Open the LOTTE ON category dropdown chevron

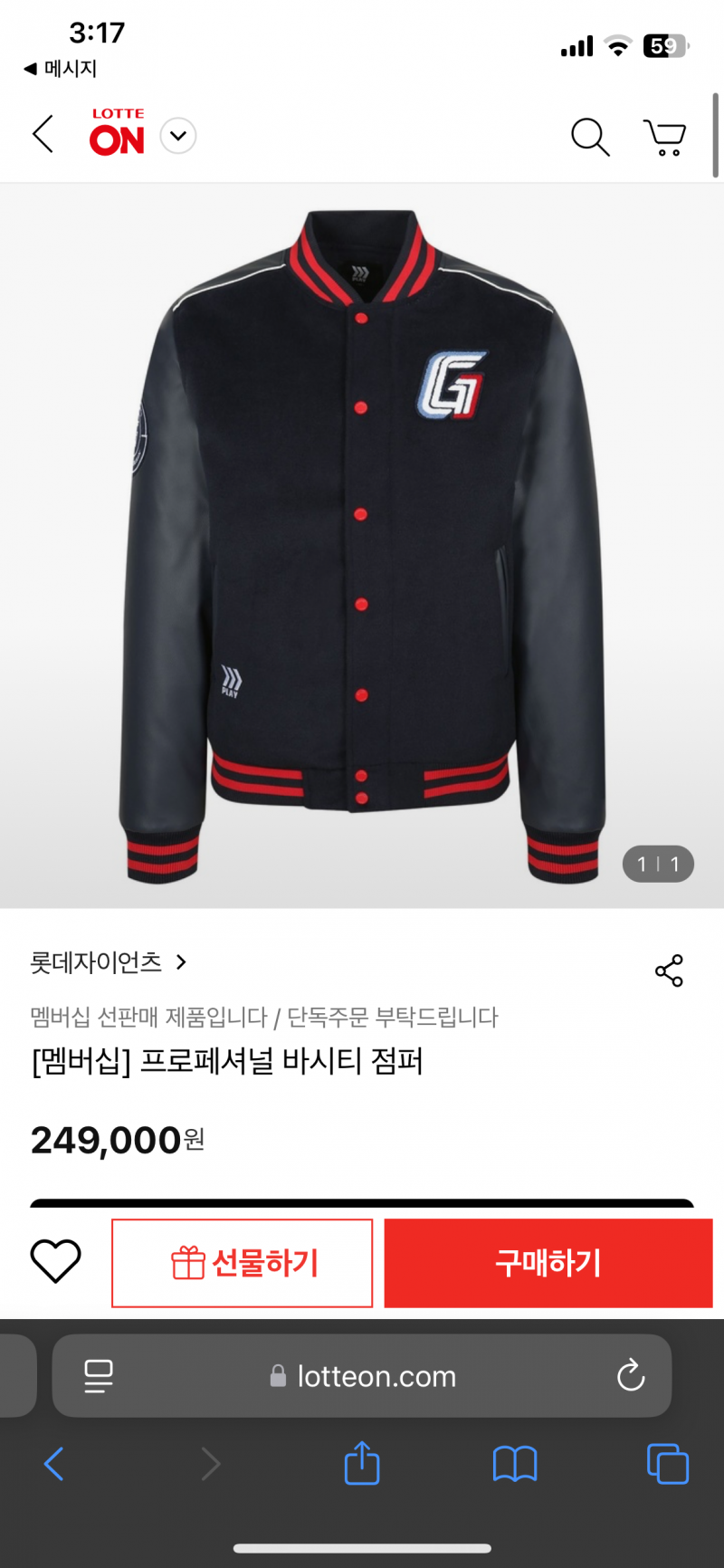[x=177, y=135]
